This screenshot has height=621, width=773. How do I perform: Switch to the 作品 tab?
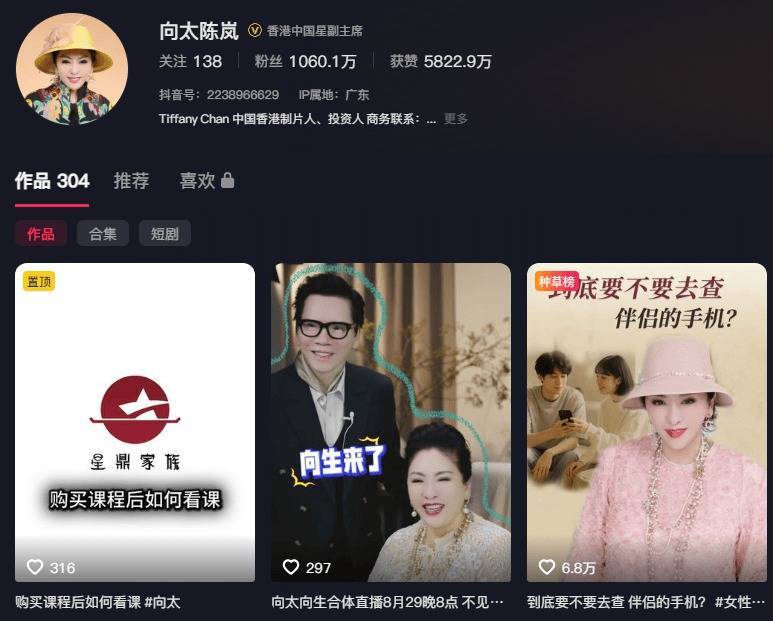(52, 181)
